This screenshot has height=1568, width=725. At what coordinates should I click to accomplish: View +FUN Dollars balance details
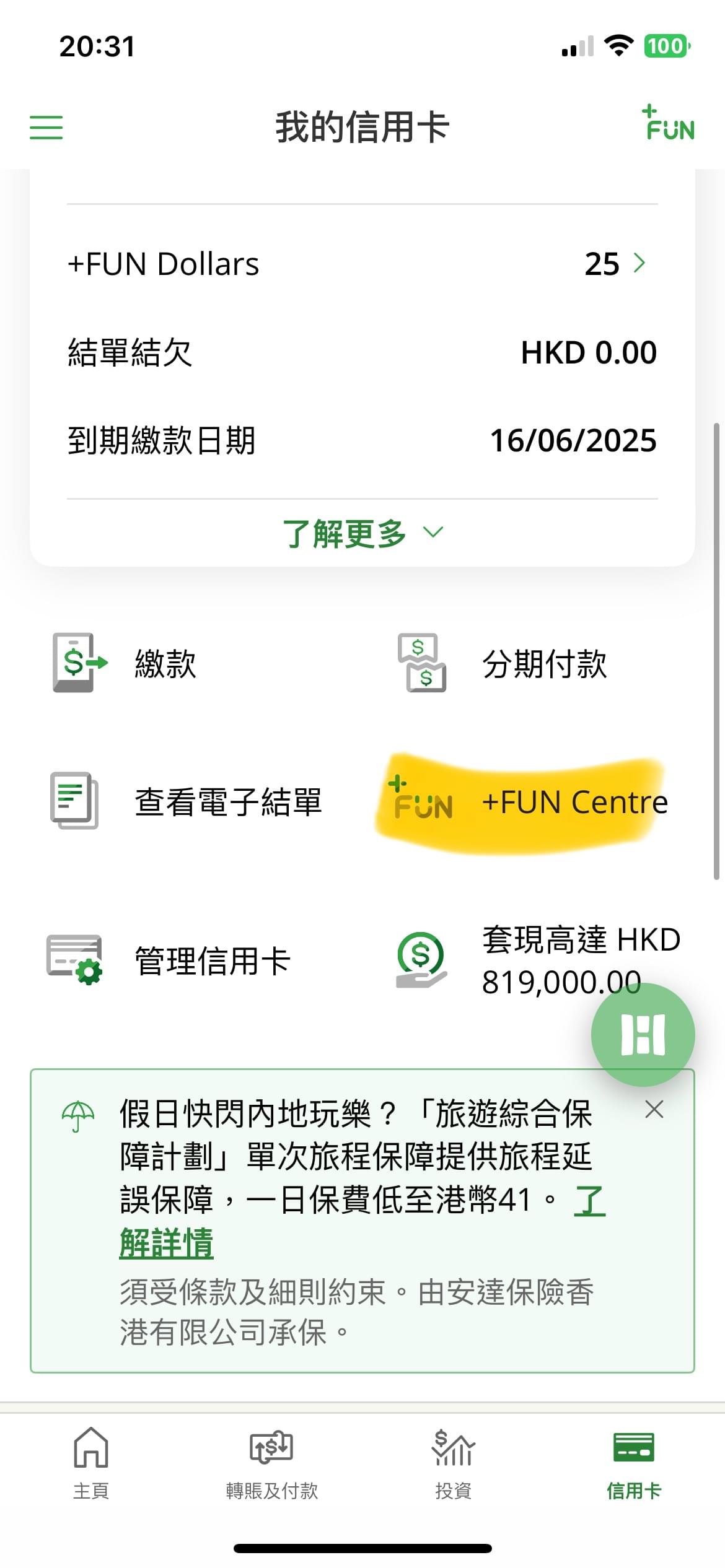362,264
